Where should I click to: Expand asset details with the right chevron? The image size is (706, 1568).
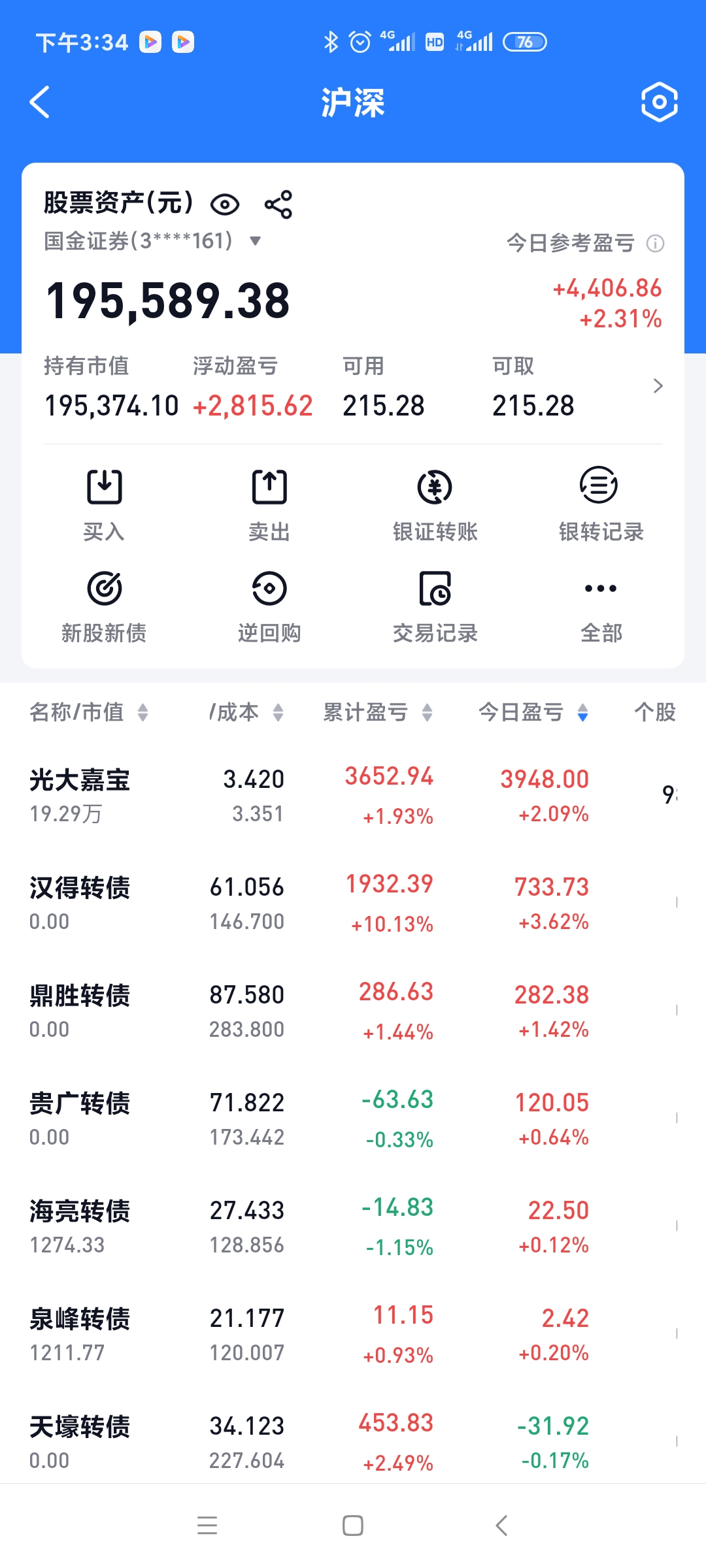click(x=658, y=386)
